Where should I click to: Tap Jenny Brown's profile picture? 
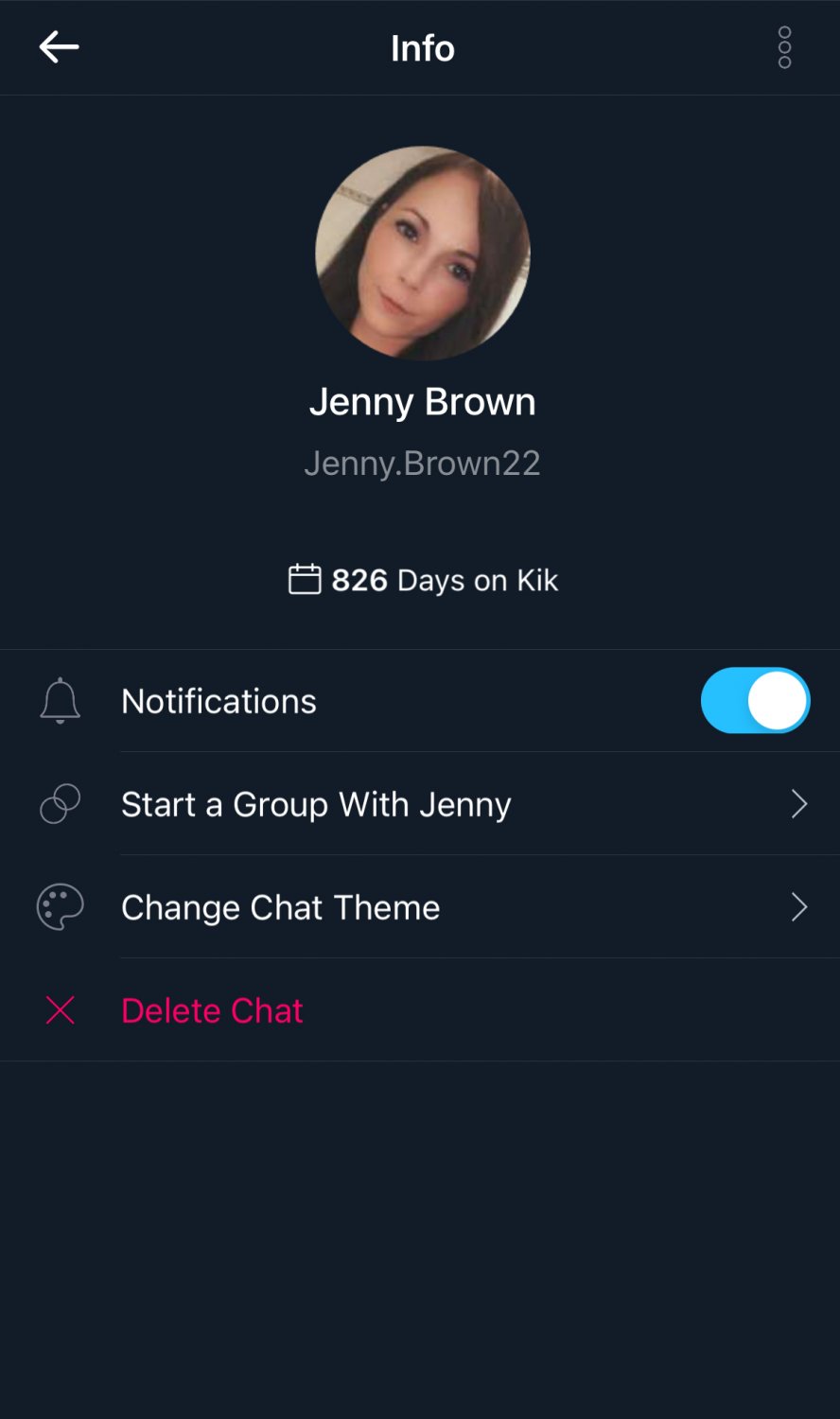(423, 254)
